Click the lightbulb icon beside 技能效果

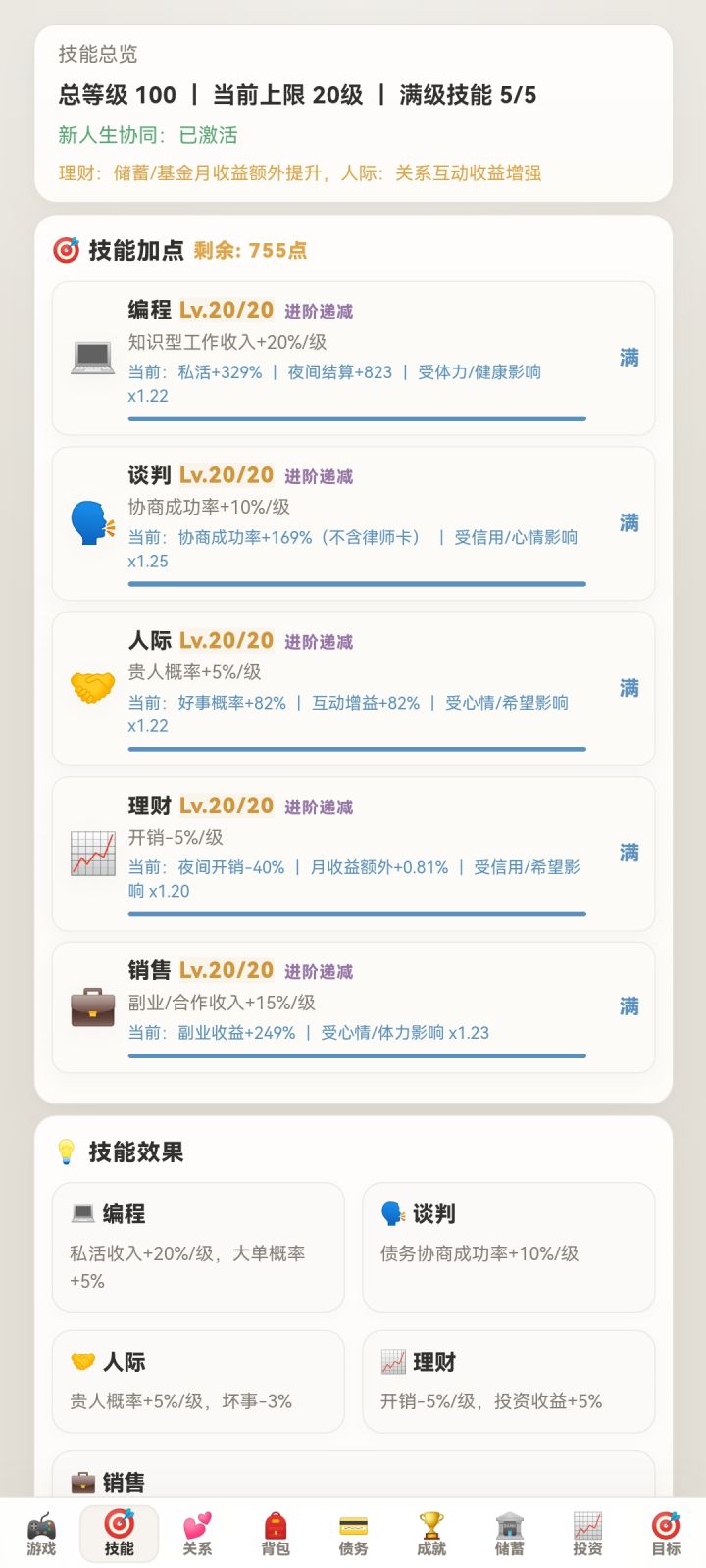coord(68,1152)
